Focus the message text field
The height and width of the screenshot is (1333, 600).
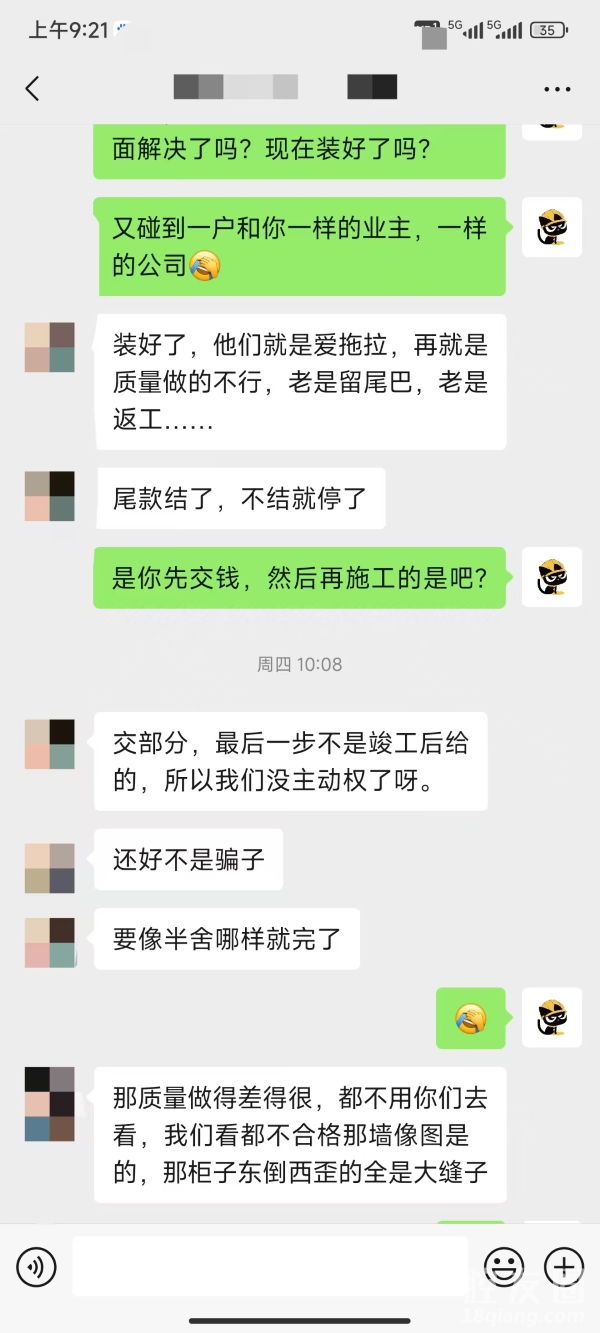pyautogui.click(x=270, y=1267)
